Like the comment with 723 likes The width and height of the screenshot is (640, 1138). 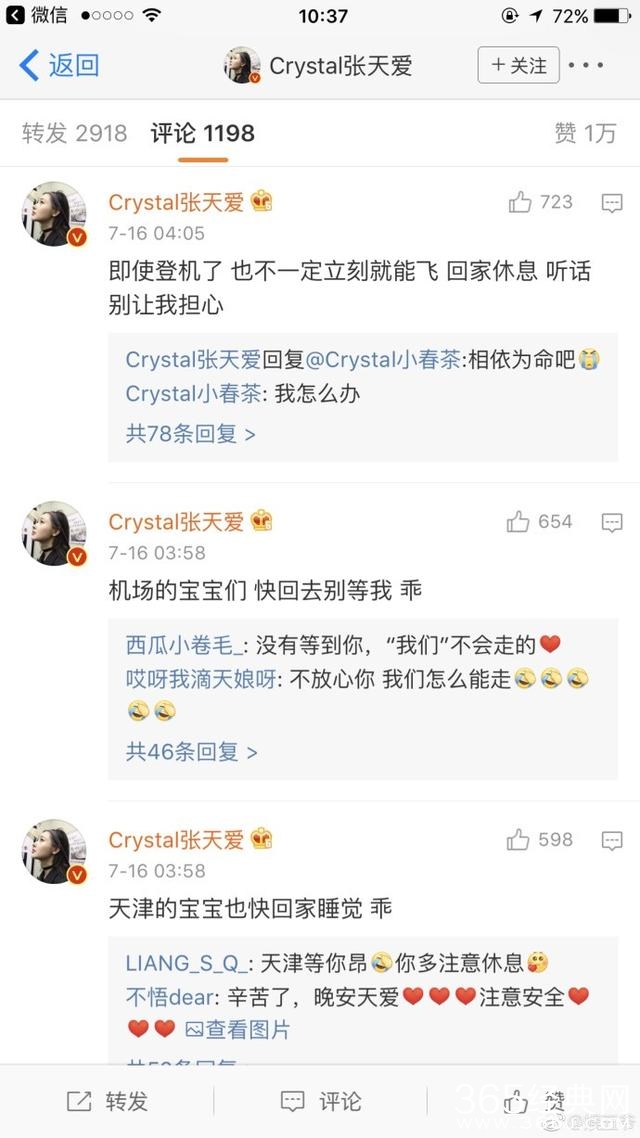coord(520,203)
